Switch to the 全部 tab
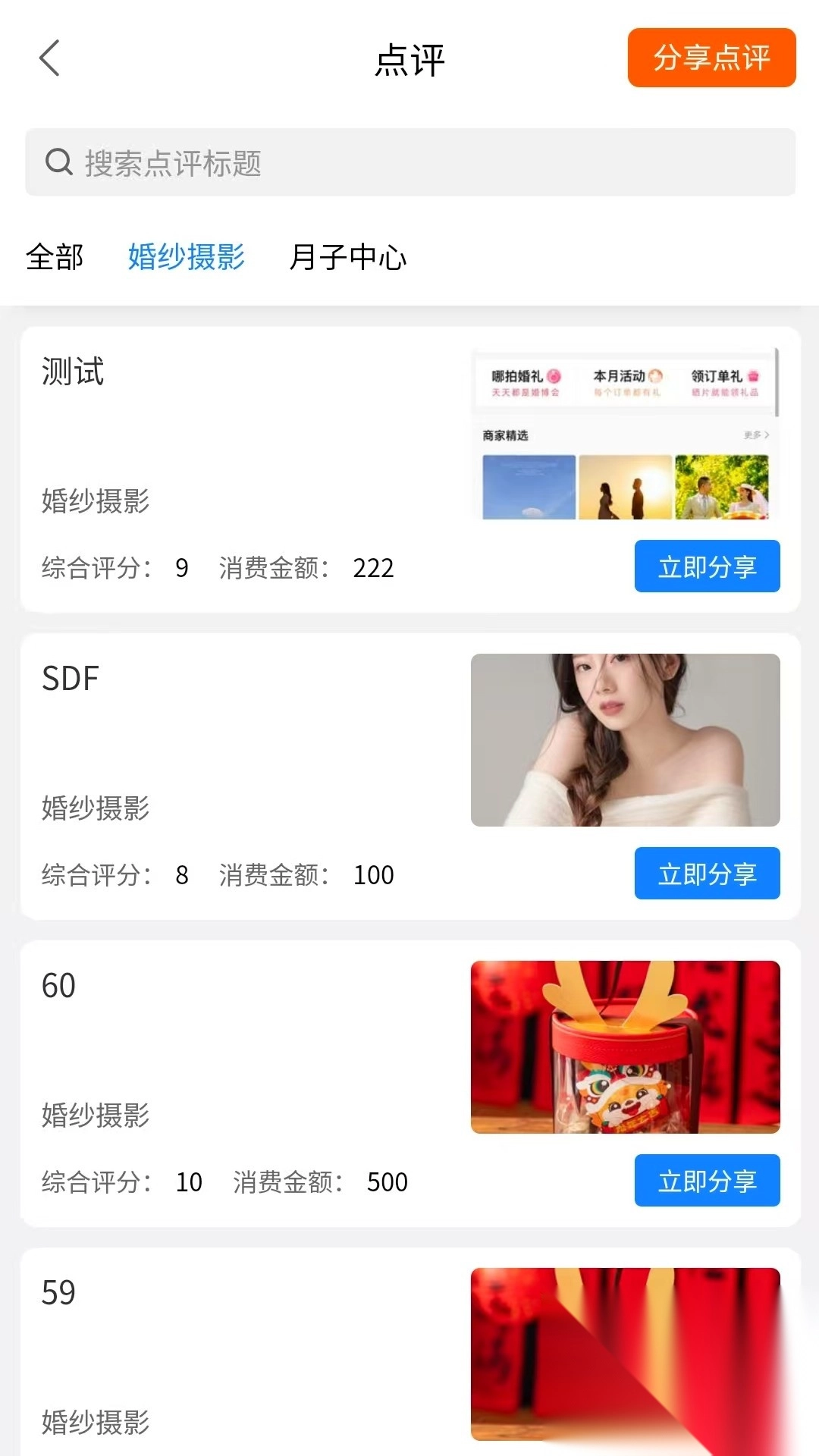This screenshot has width=819, height=1456. tap(54, 258)
